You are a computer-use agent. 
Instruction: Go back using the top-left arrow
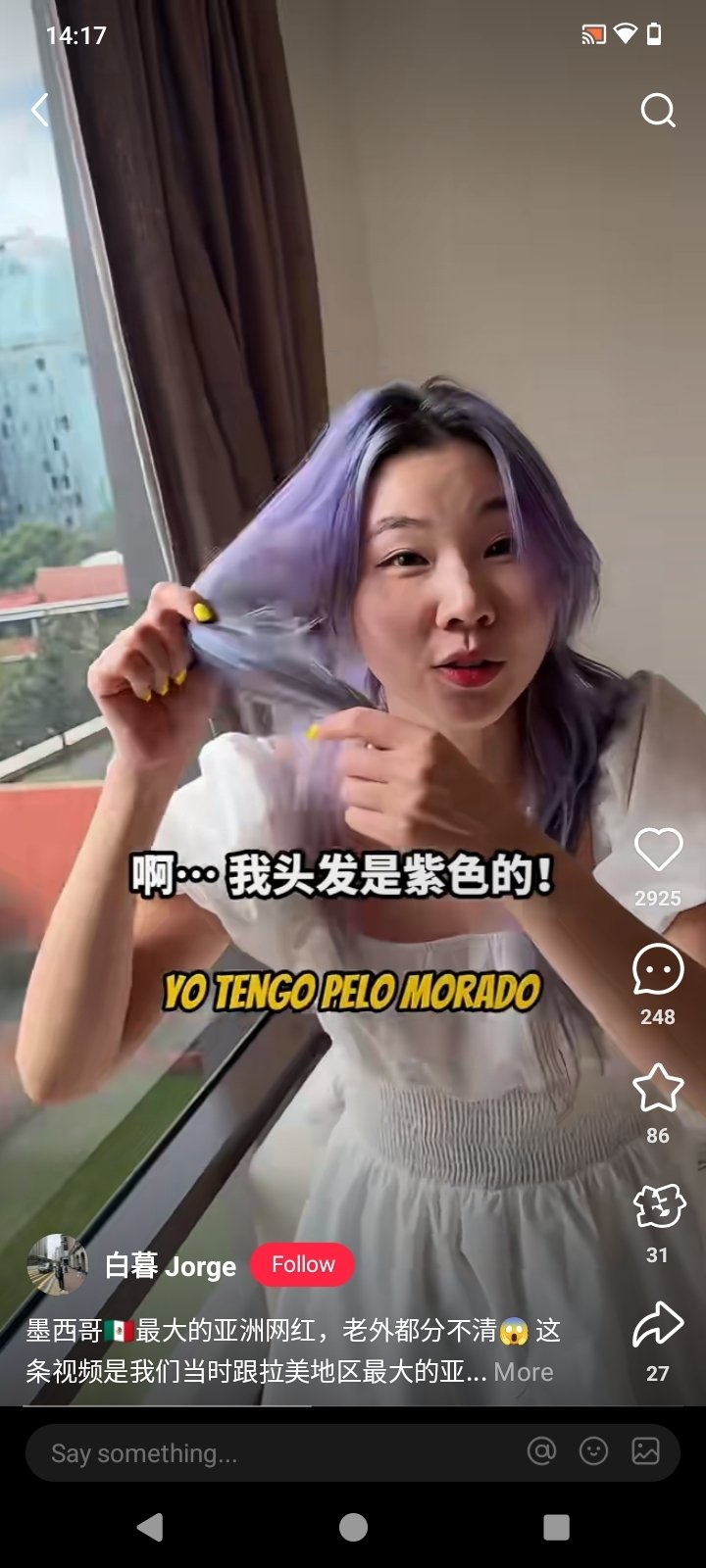tap(40, 110)
